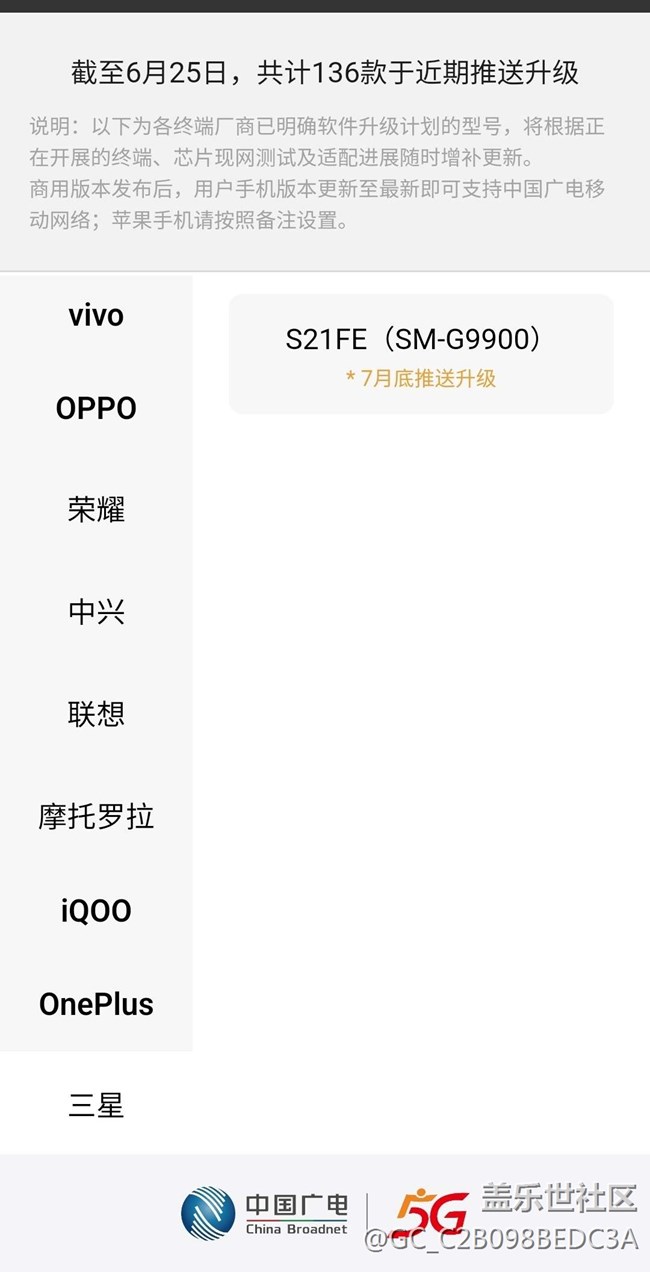Switch to the vivo brand tab

[96, 316]
